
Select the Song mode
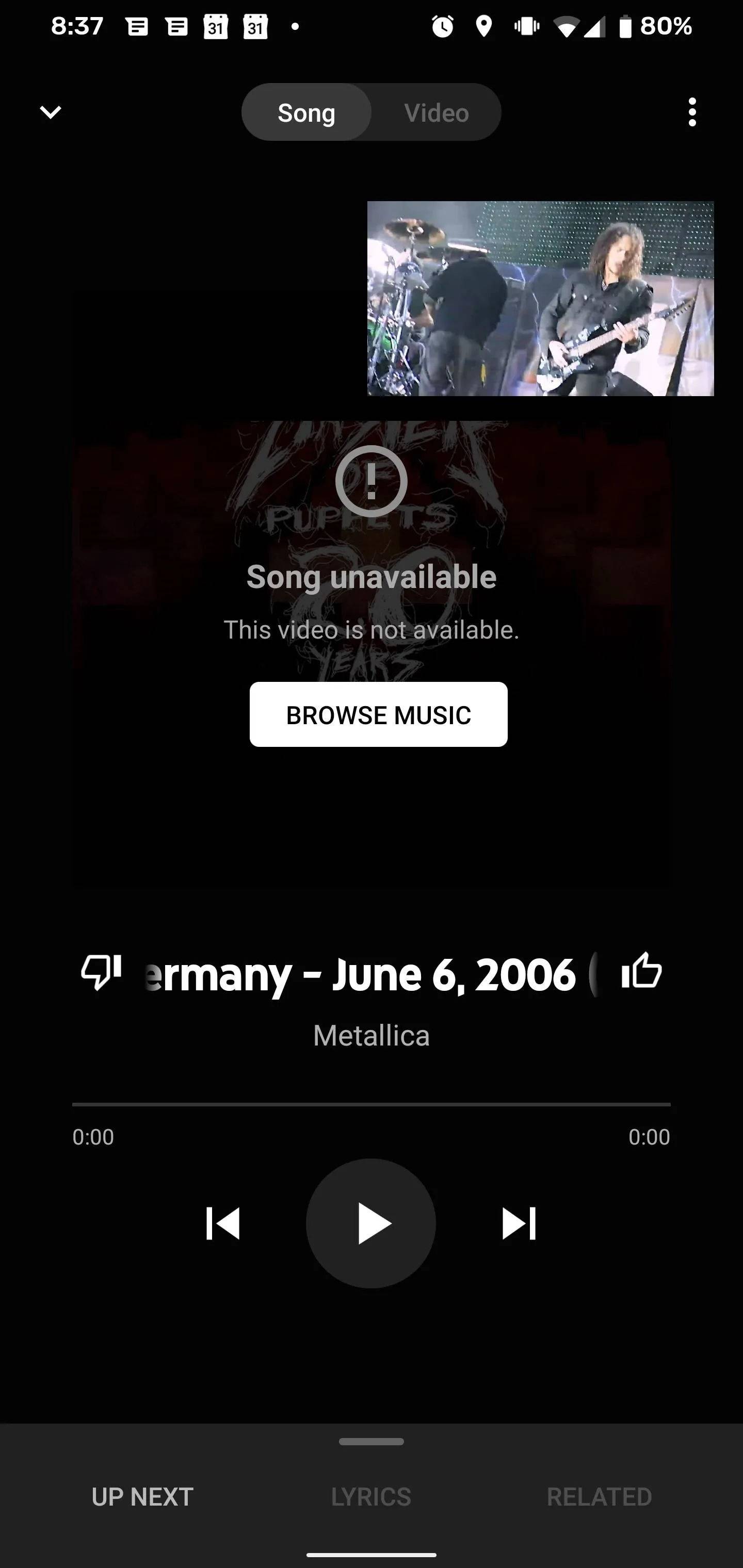click(x=306, y=112)
